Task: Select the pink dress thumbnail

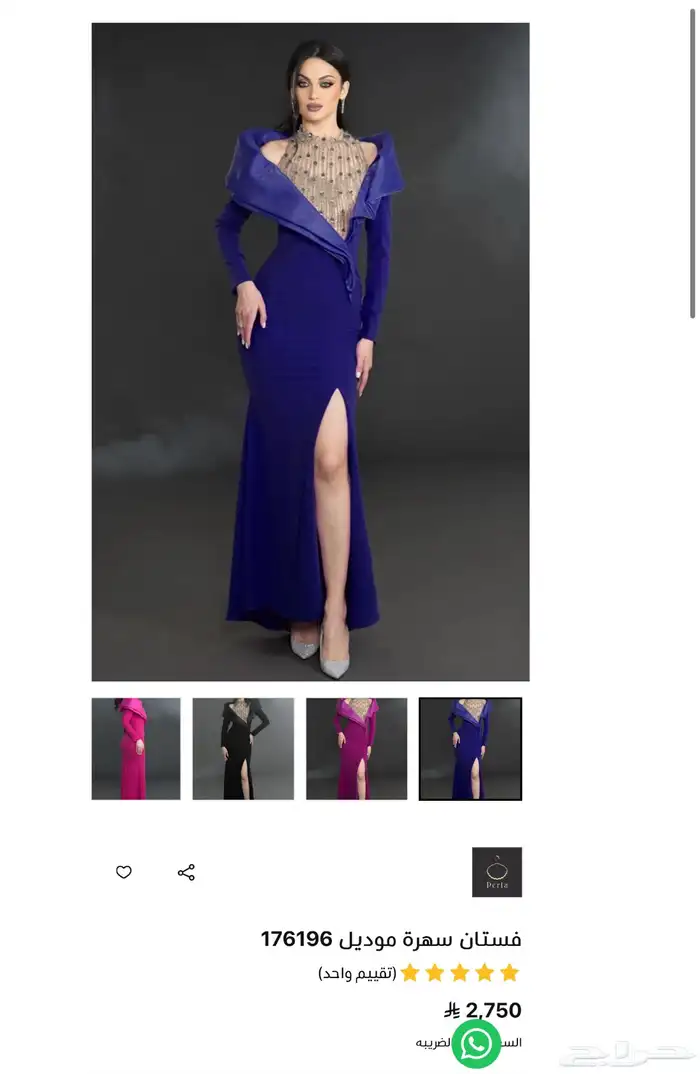Action: (136, 748)
